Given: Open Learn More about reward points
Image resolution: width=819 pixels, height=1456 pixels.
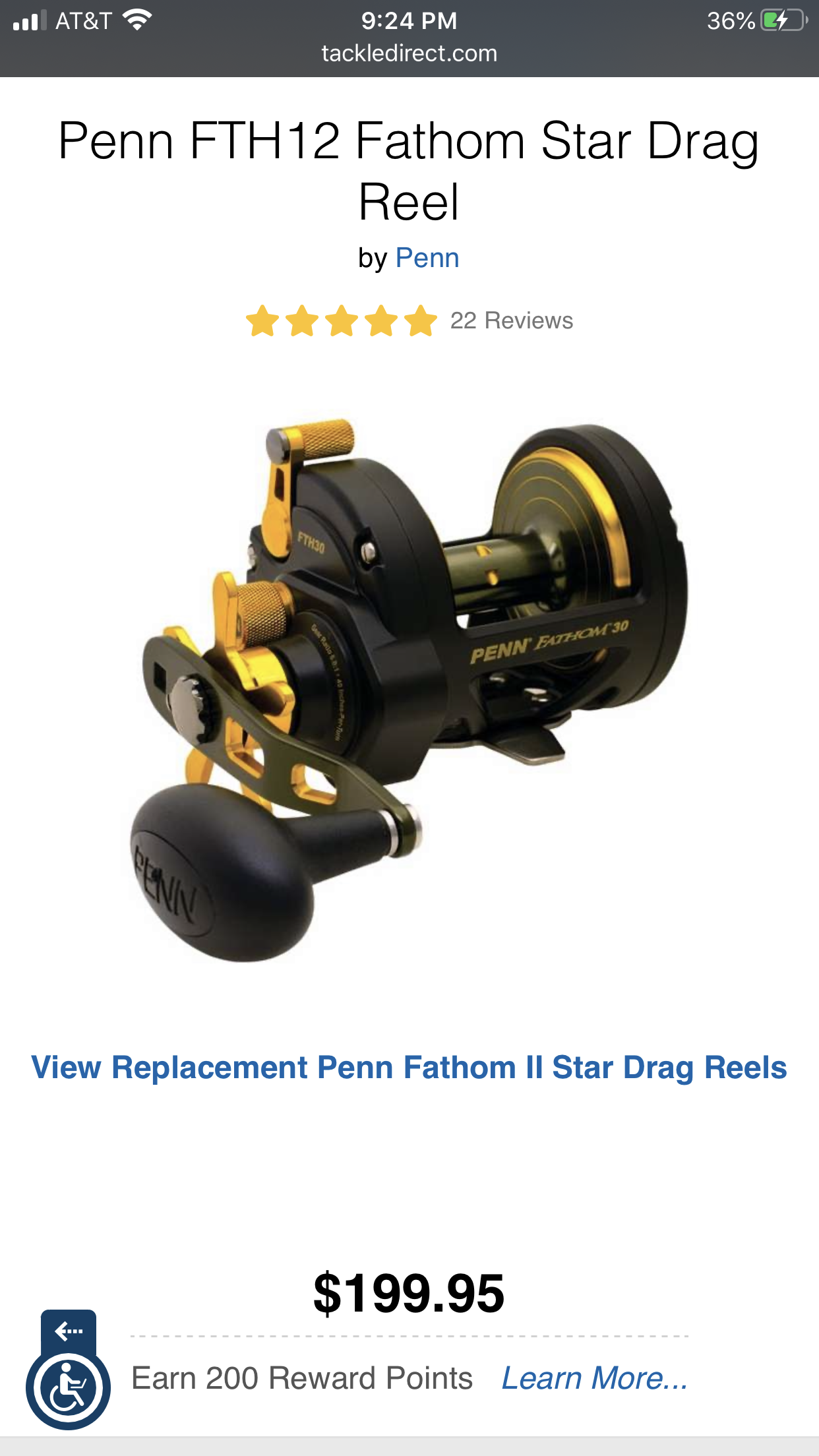Looking at the screenshot, I should point(594,1378).
